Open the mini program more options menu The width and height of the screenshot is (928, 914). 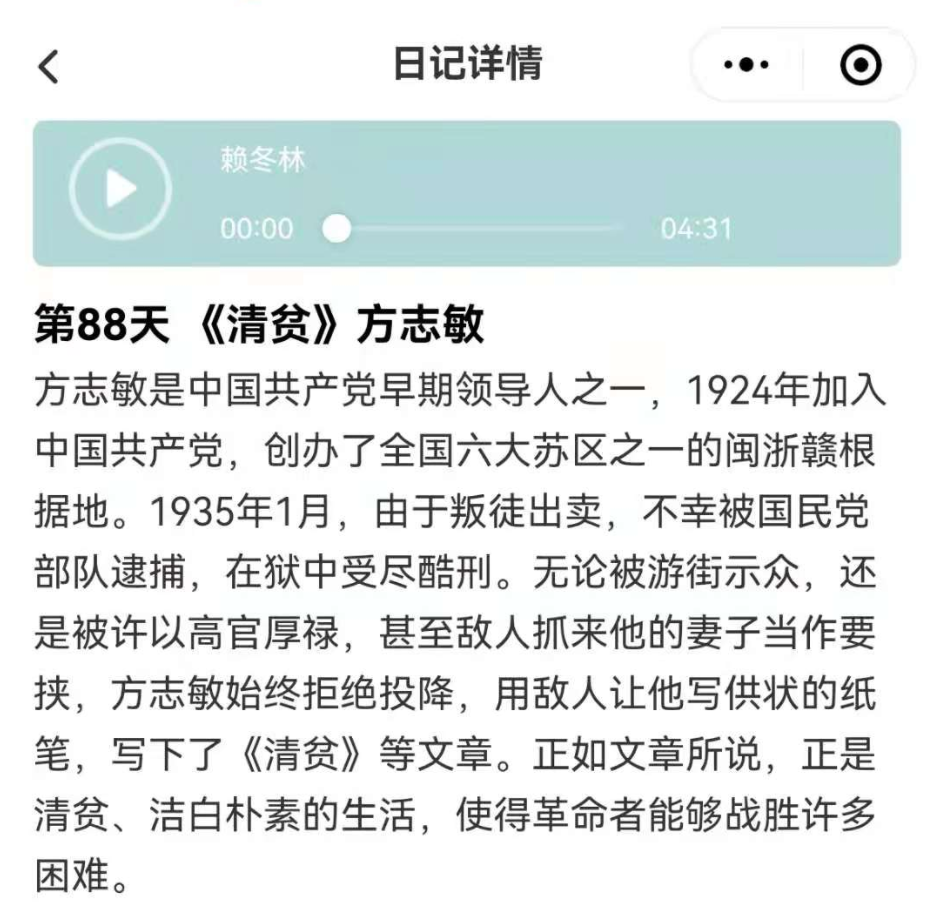(x=746, y=66)
